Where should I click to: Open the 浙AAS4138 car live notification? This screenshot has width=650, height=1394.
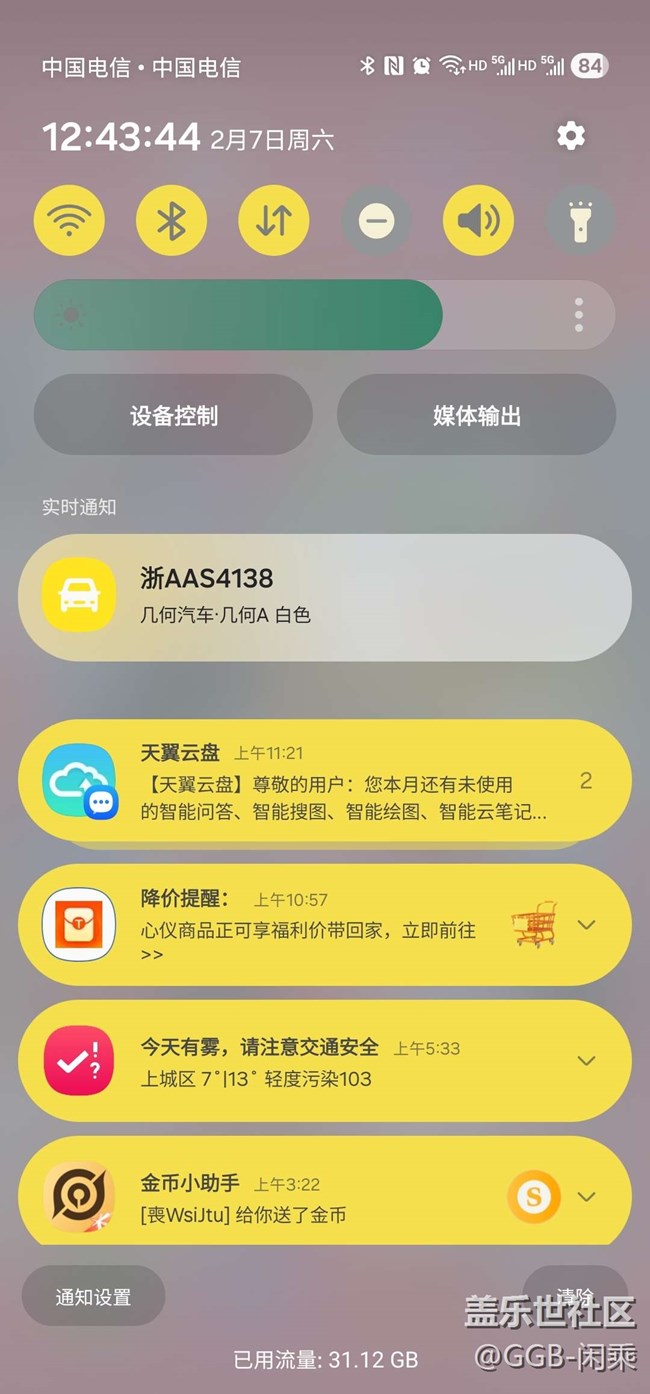click(x=324, y=596)
